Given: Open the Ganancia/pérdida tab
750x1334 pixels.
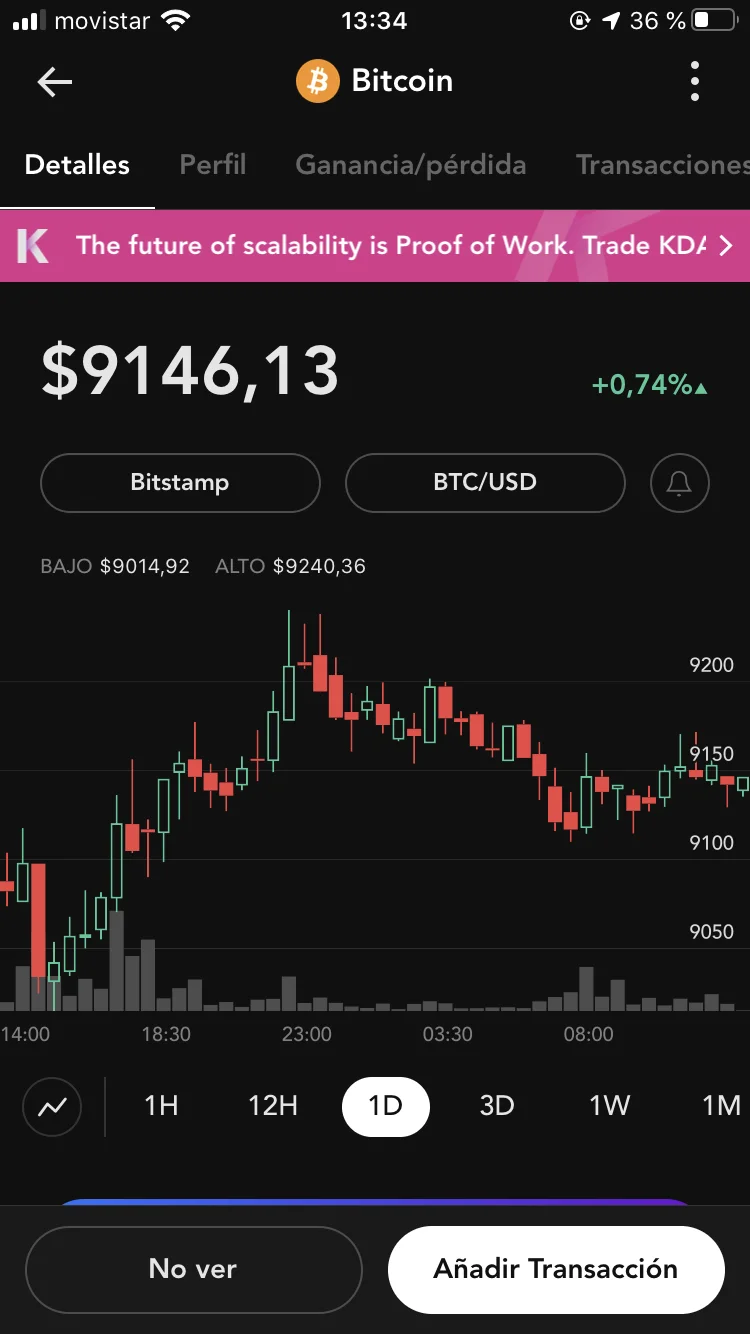Looking at the screenshot, I should pos(410,165).
